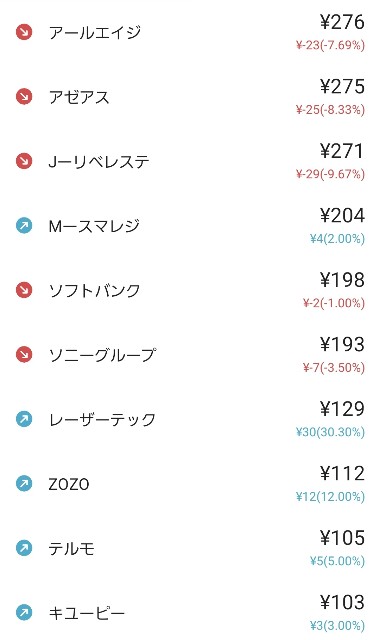View details for キユーピー
Screen dimensions: 380x640
[x=190, y=610]
